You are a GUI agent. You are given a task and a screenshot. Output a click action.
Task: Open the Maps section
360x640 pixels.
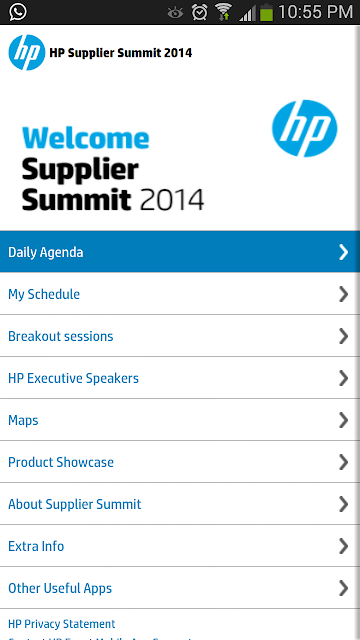180,420
